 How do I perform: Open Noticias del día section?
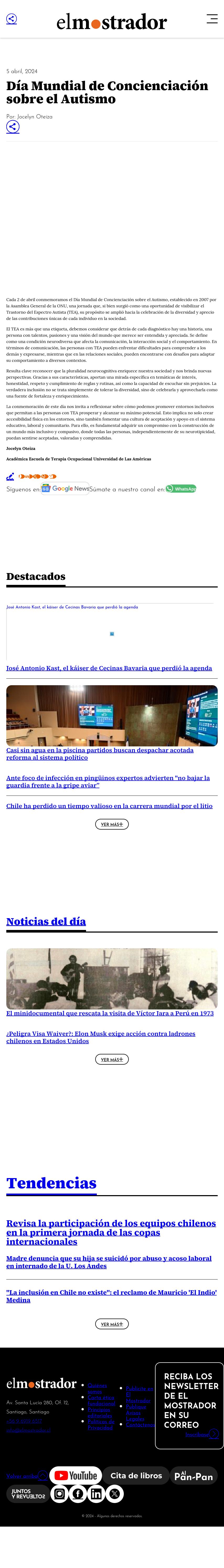point(46,921)
